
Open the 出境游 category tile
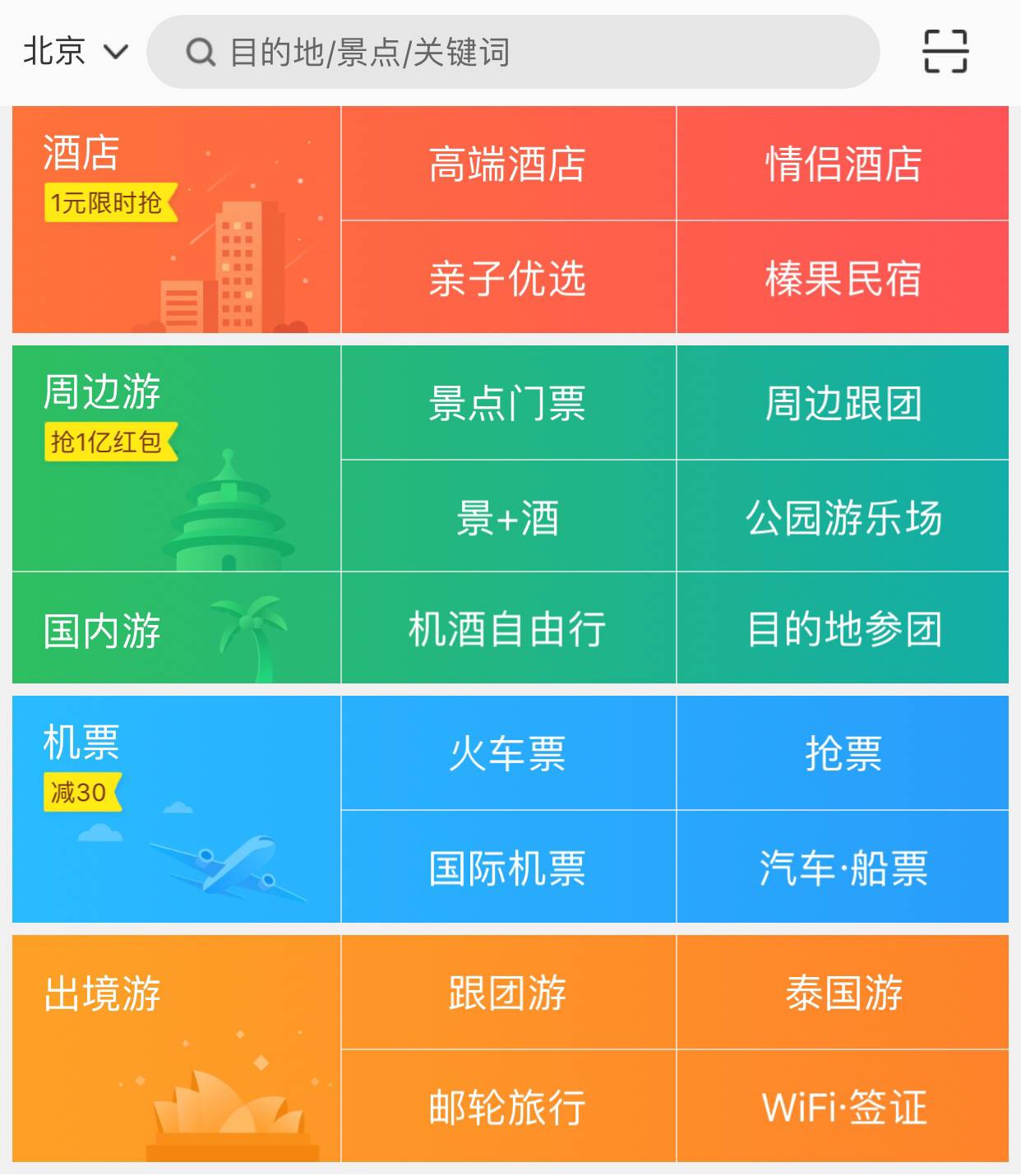(x=176, y=1049)
